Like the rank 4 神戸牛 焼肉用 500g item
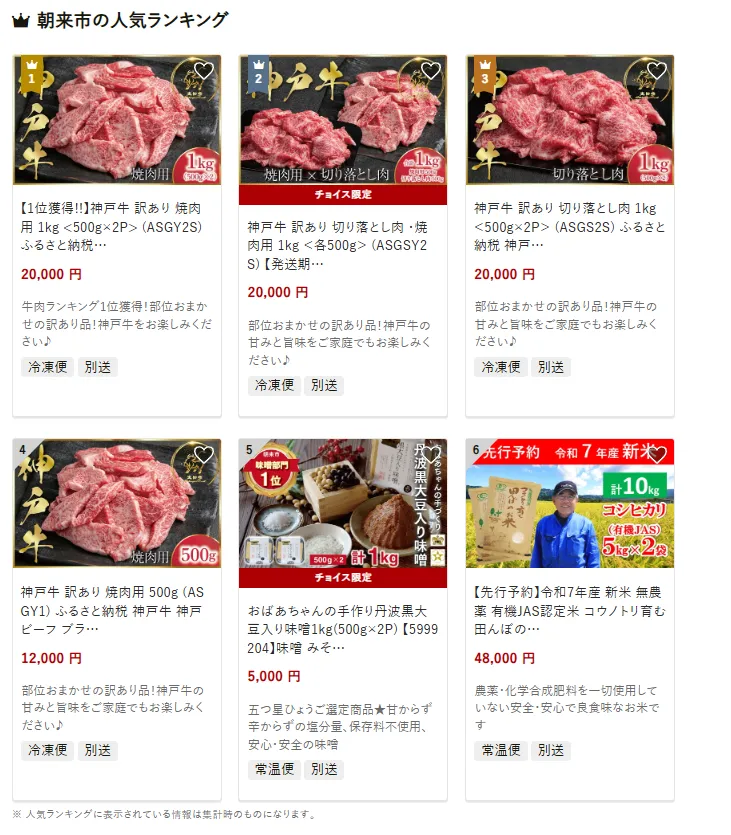 tap(203, 455)
